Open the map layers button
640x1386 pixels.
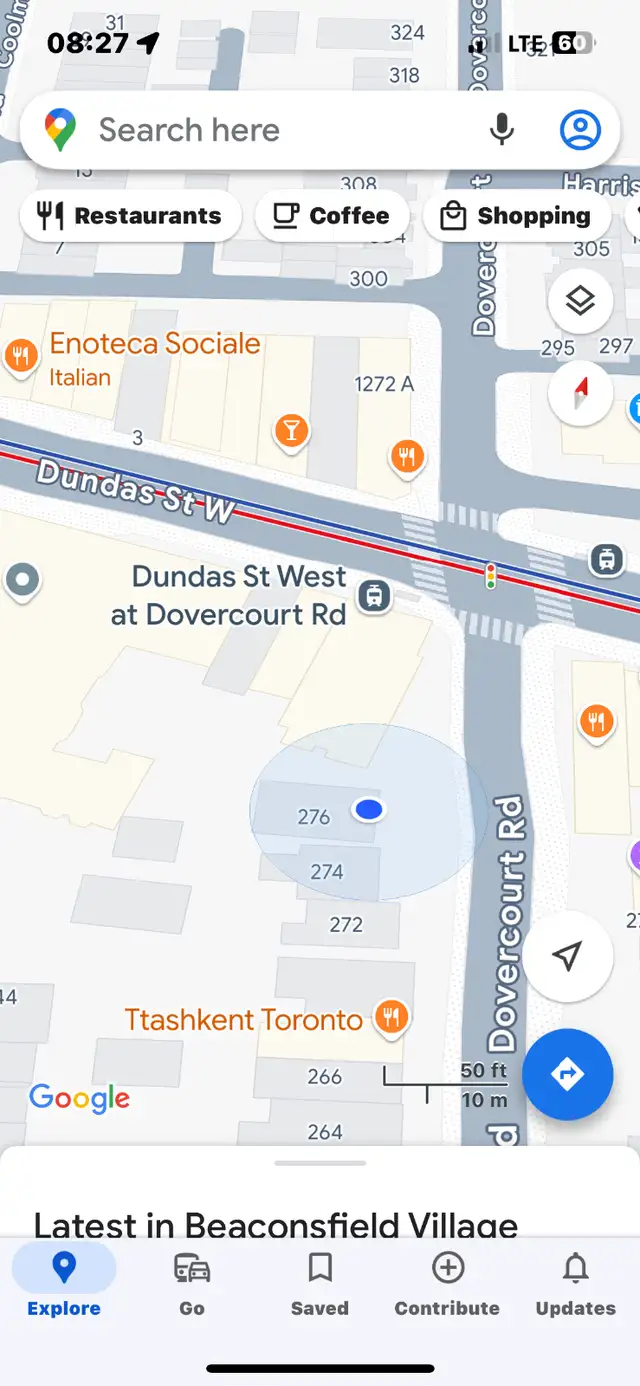580,301
